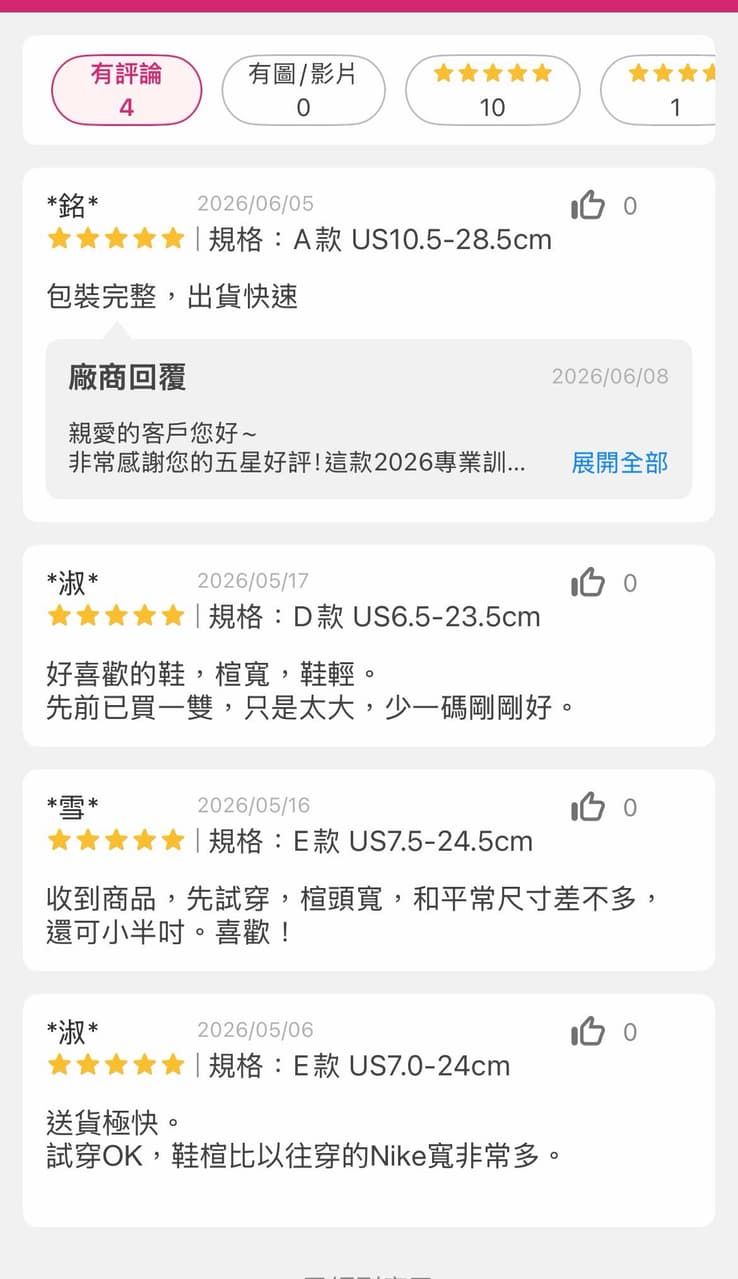
Task: Filter reviews by 有圖/影片
Action: [x=303, y=90]
